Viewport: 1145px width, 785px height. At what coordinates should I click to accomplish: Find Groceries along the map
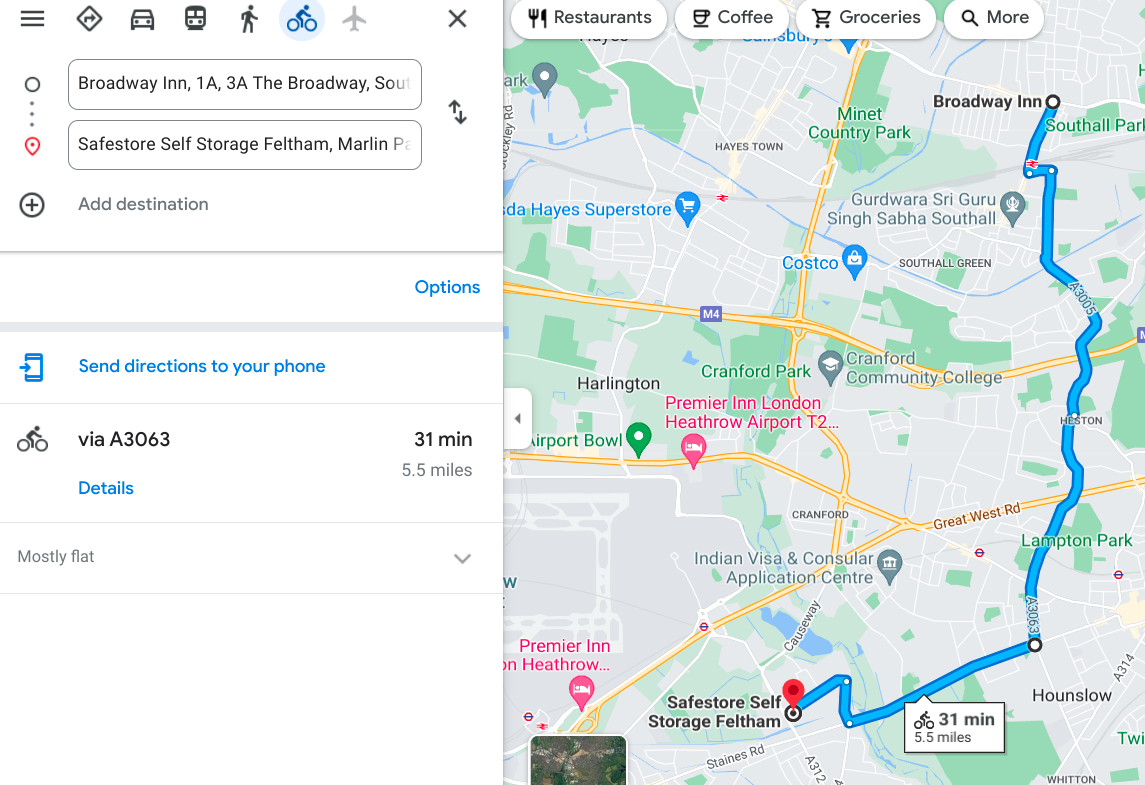coord(866,18)
